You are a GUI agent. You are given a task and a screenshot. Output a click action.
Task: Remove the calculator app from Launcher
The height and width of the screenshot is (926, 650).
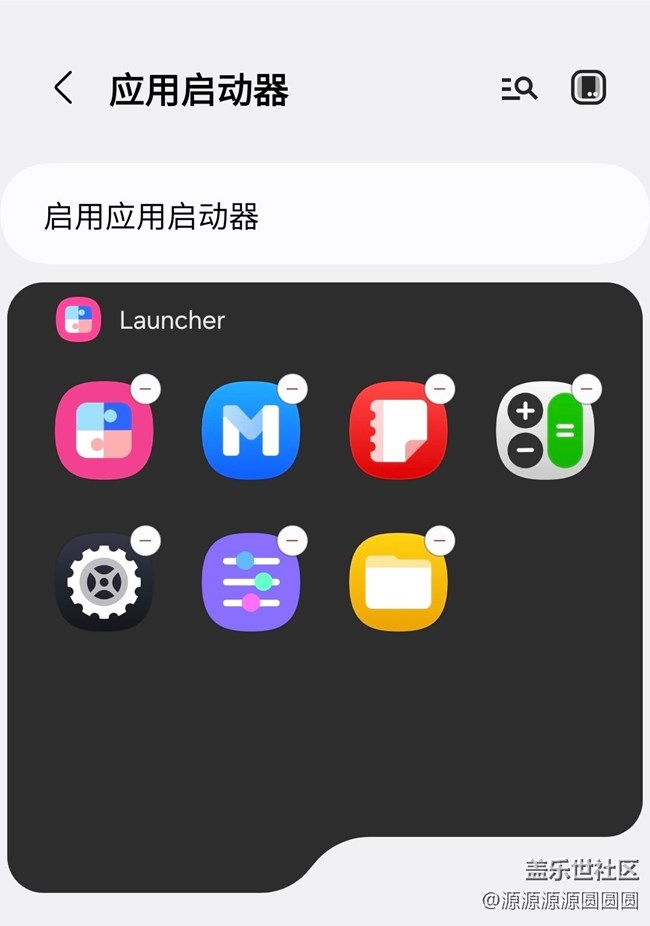pyautogui.click(x=587, y=388)
